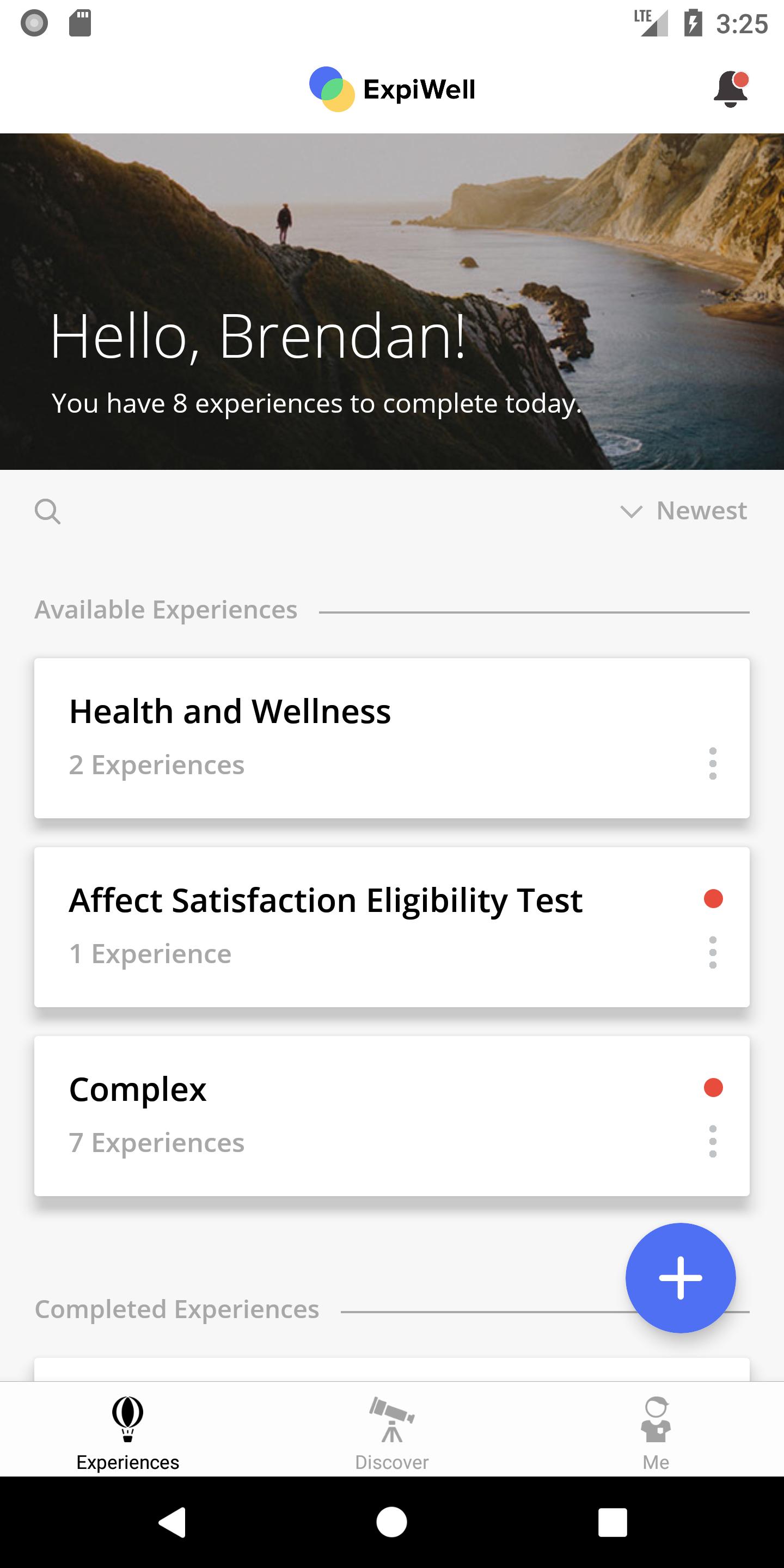
Task: Tap the blue plus button
Action: 681,1278
